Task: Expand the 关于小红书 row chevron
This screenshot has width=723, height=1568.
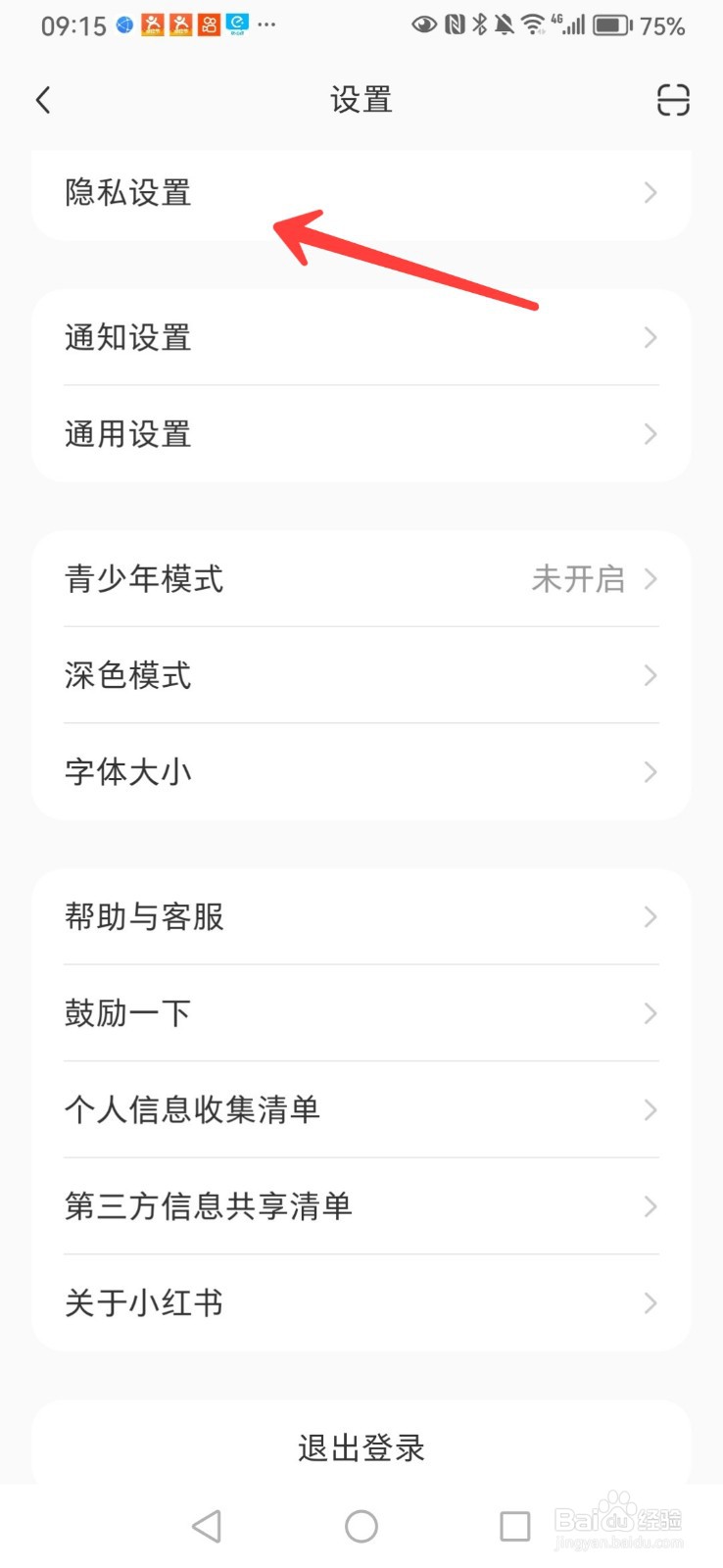Action: (649, 1303)
